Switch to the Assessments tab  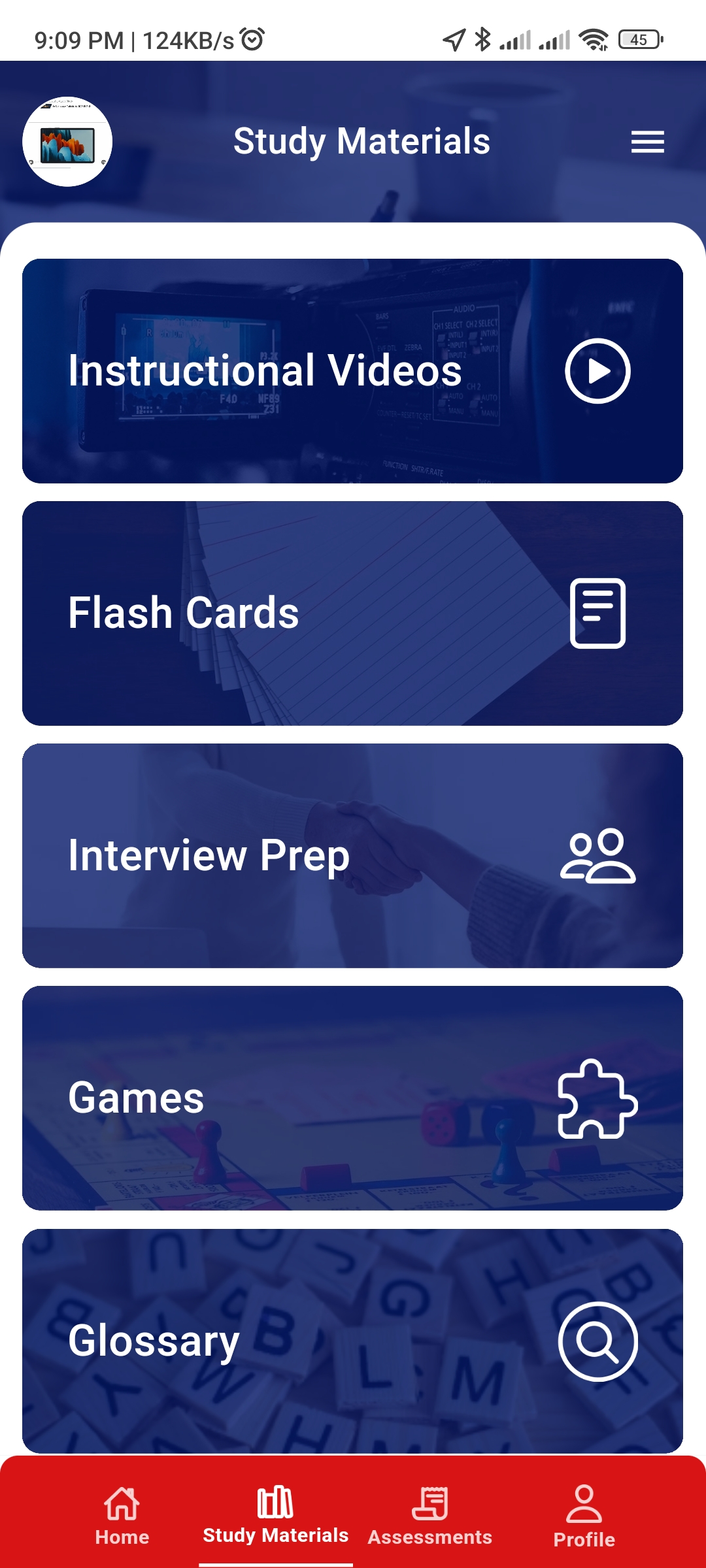click(x=430, y=1516)
